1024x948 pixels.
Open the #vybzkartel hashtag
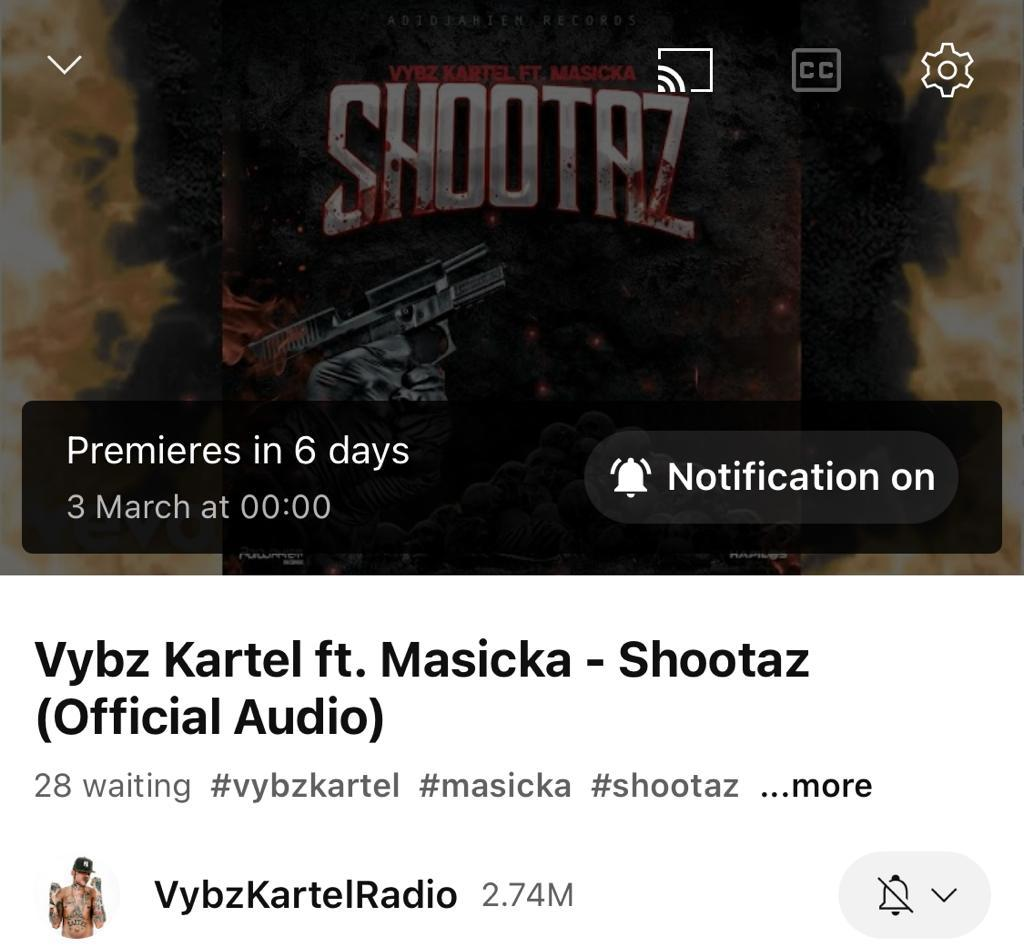pos(305,786)
